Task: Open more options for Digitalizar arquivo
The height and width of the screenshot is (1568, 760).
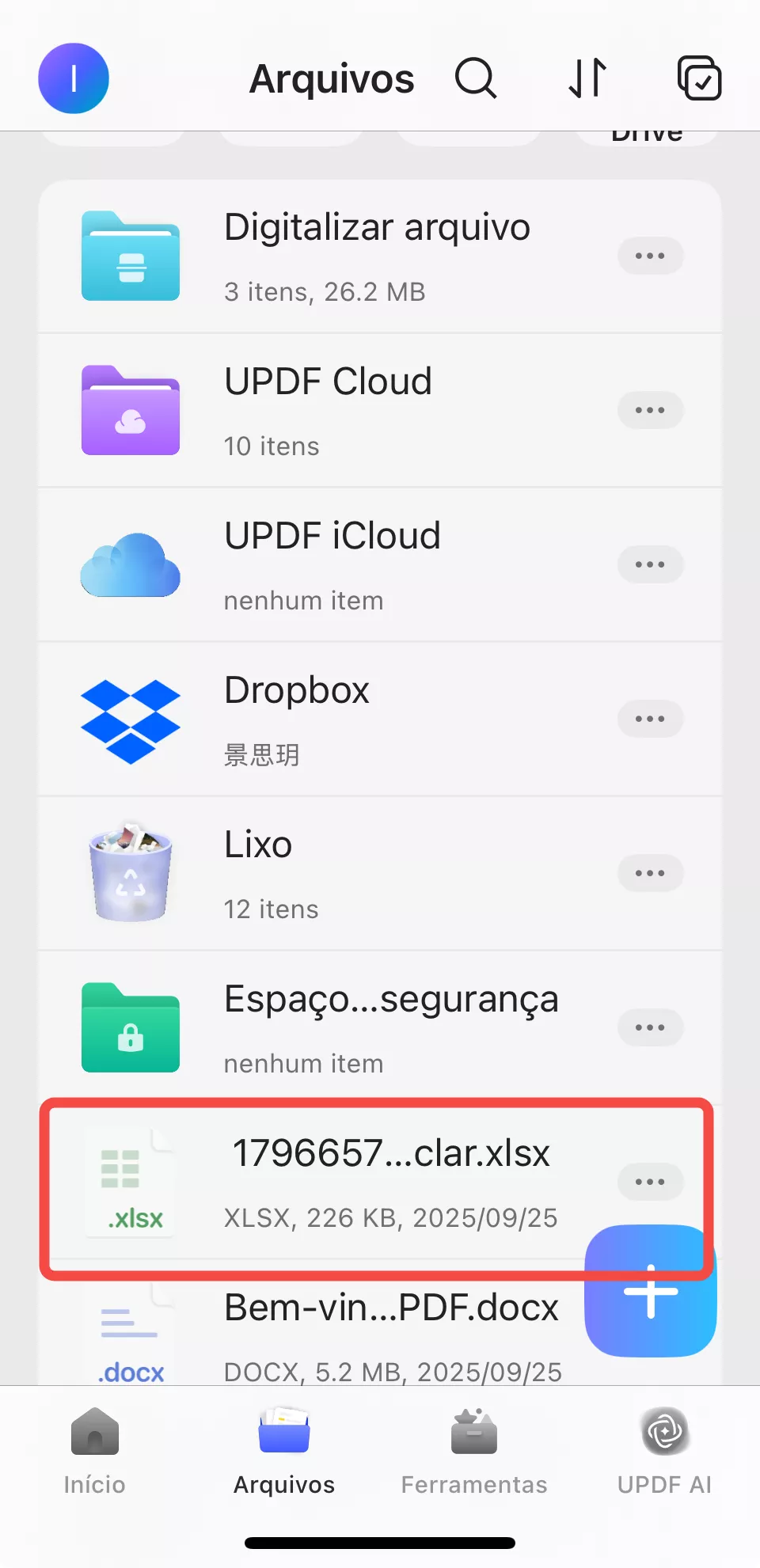Action: tap(650, 256)
